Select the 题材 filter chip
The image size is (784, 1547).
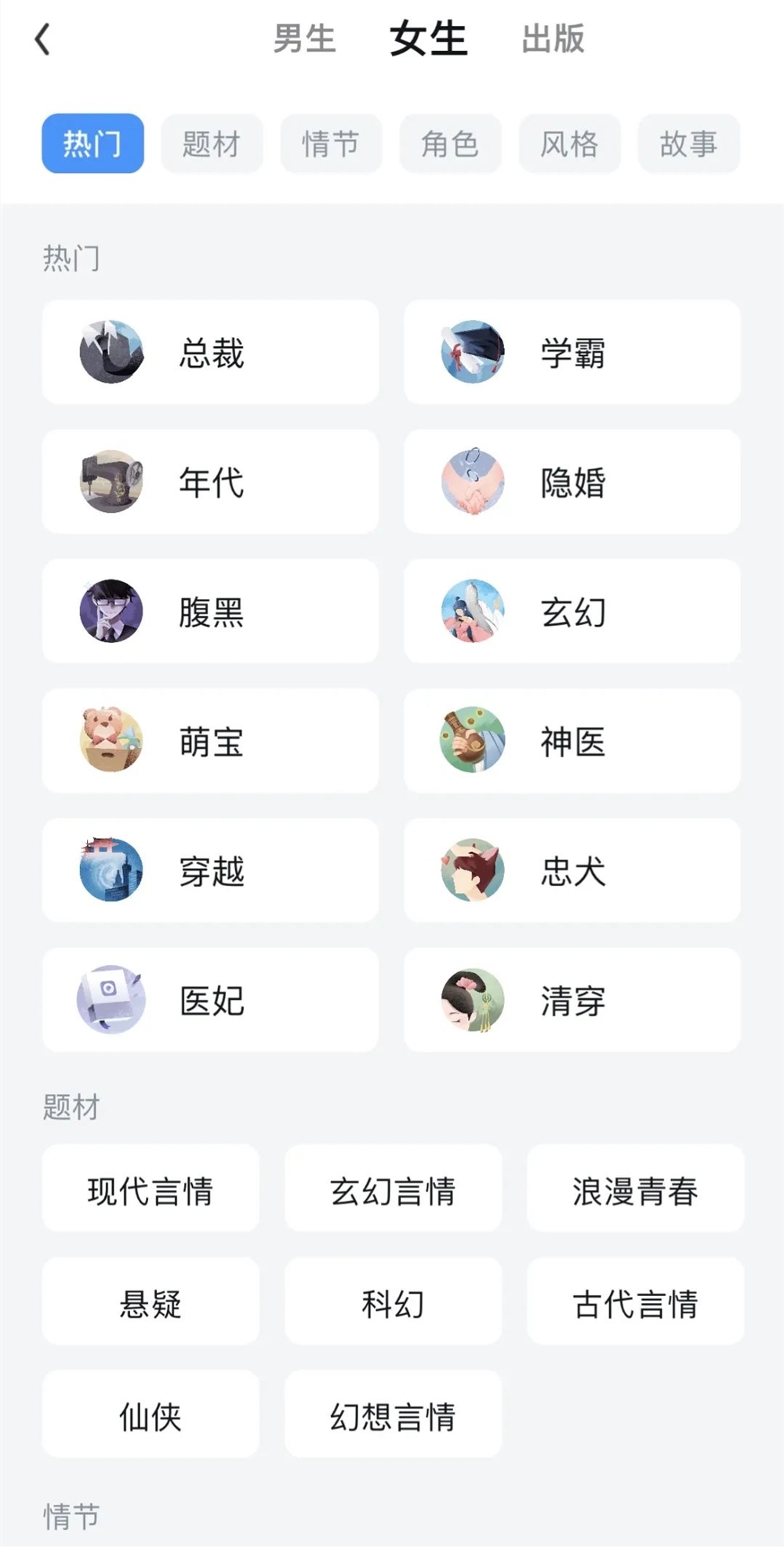pos(212,143)
